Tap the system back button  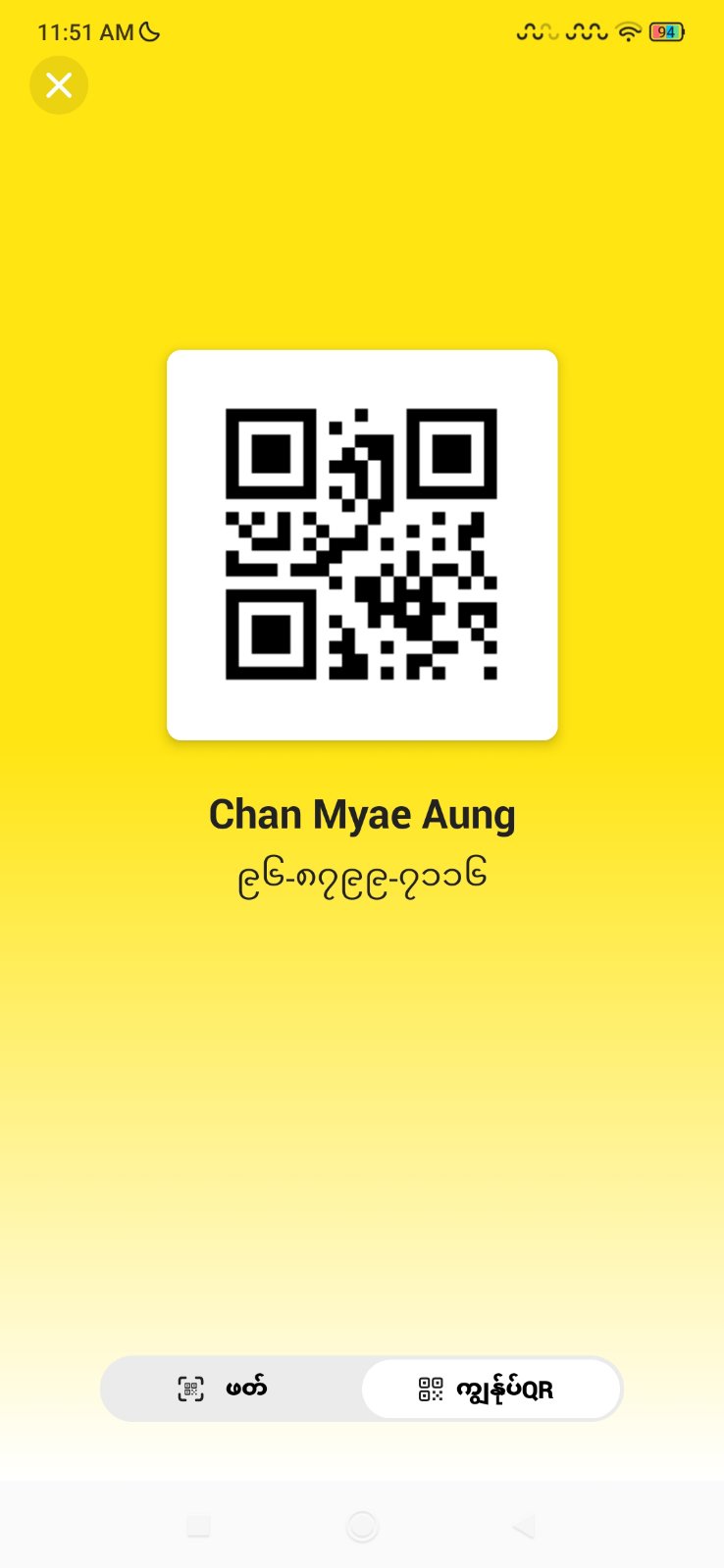524,1526
